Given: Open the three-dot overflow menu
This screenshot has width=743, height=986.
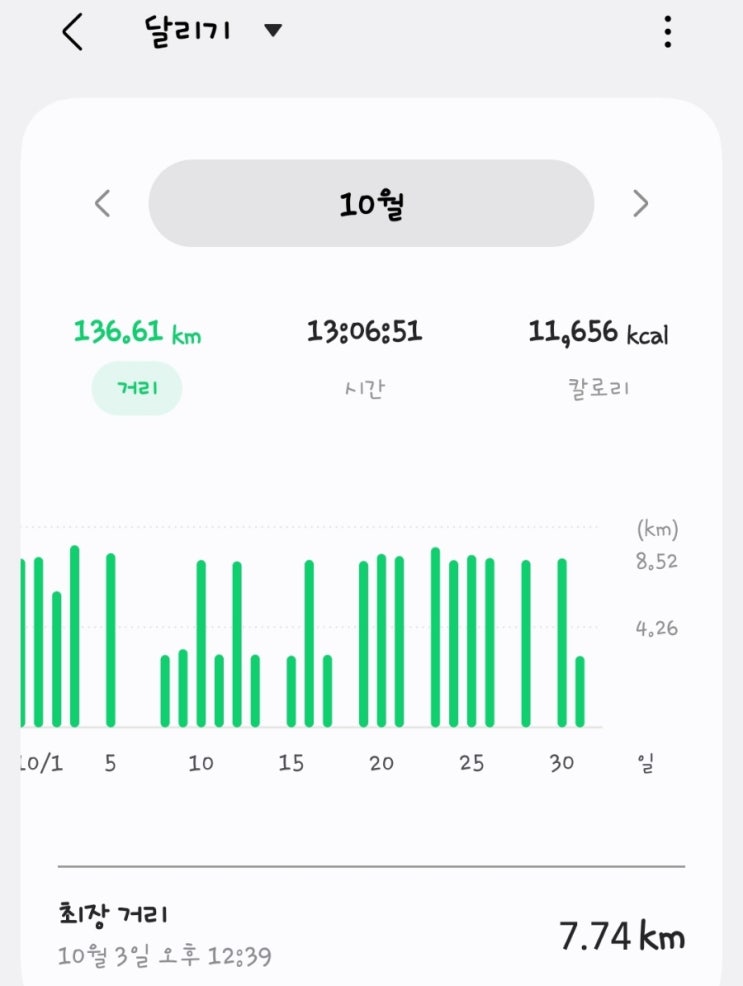Looking at the screenshot, I should [x=667, y=32].
